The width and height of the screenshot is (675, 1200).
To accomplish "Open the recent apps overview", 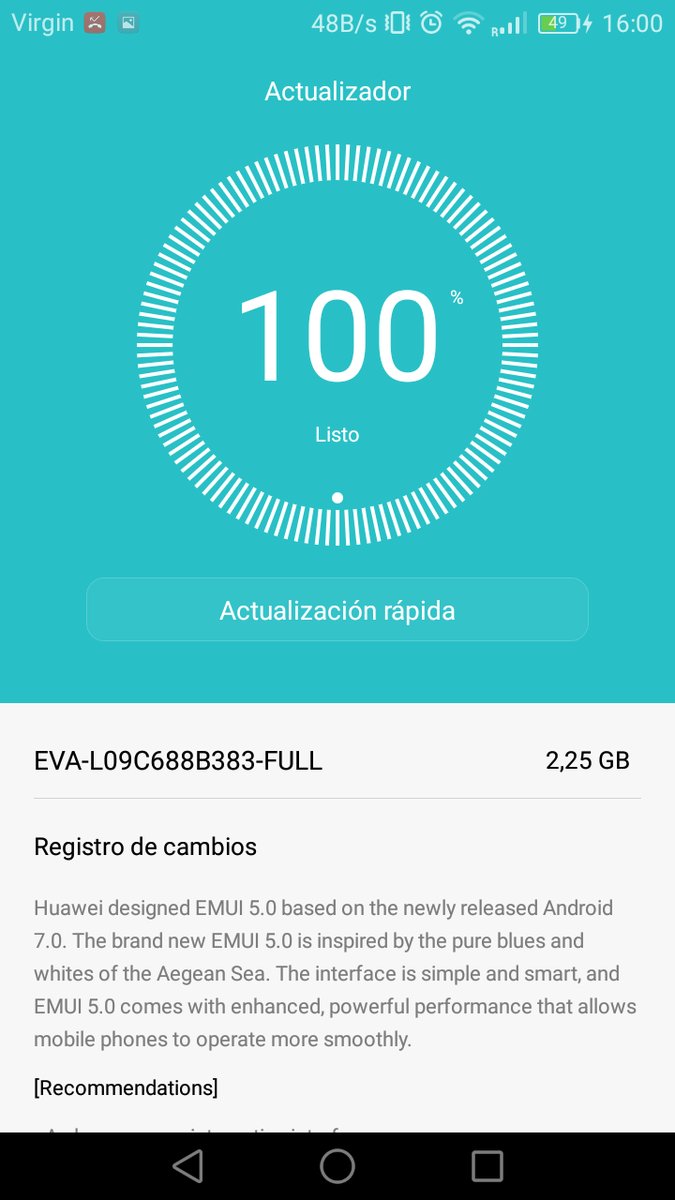I will coord(487,1166).
